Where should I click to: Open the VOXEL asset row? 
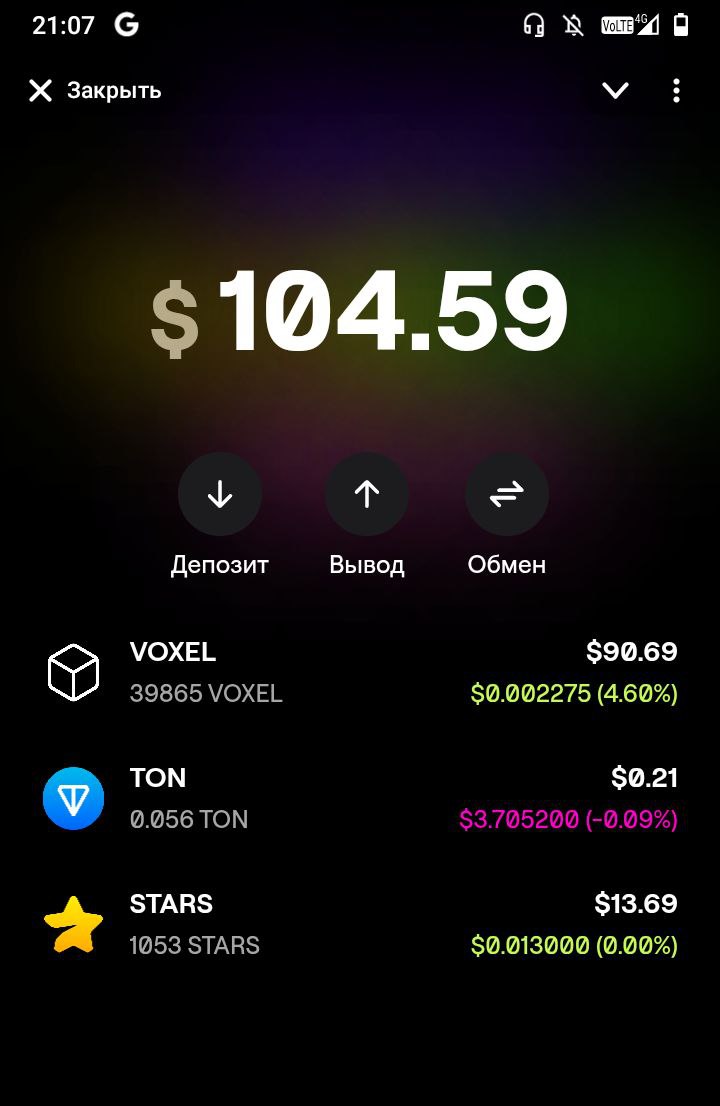pyautogui.click(x=360, y=672)
